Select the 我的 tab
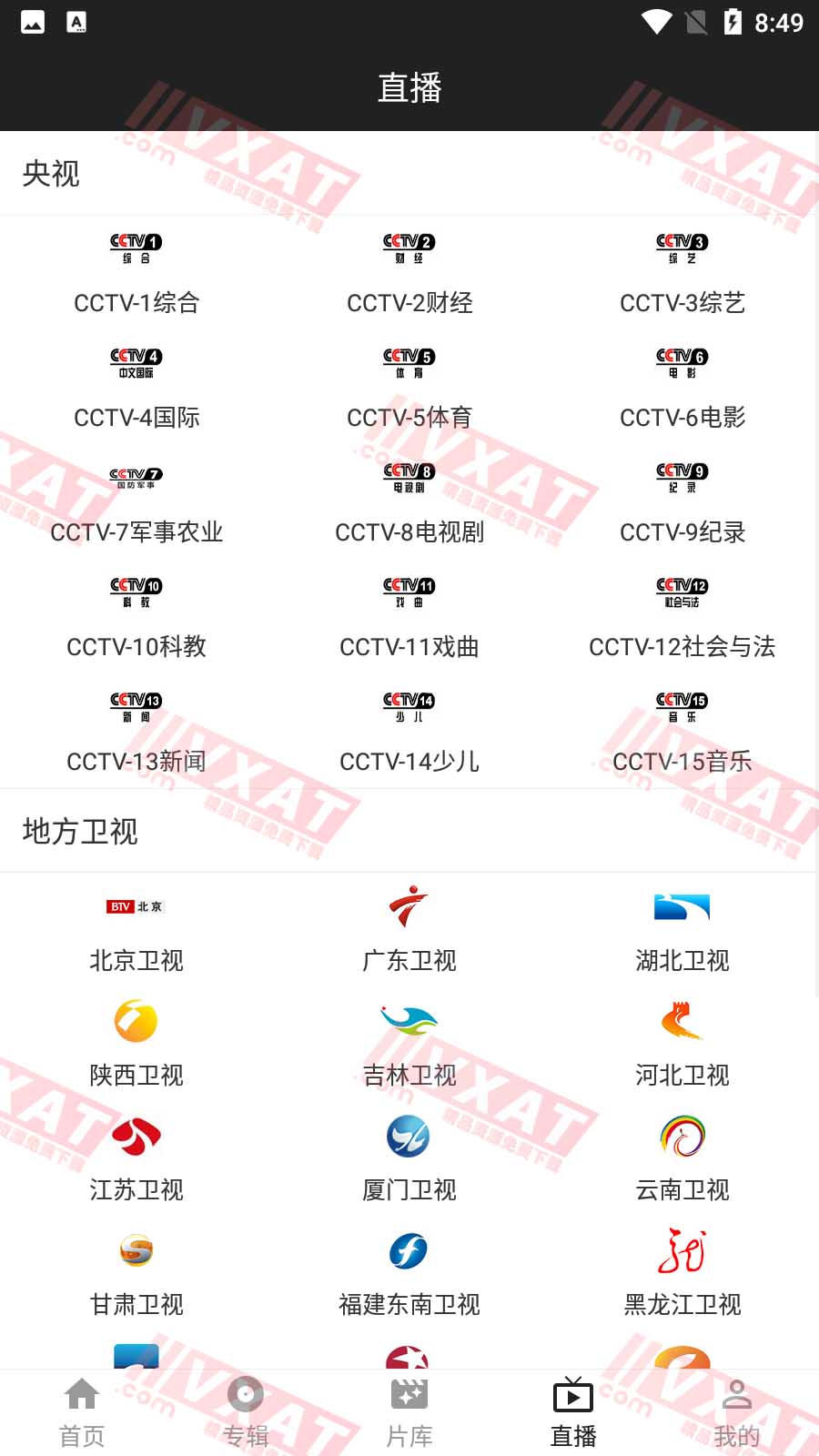This screenshot has height=1456, width=819. [x=737, y=1412]
